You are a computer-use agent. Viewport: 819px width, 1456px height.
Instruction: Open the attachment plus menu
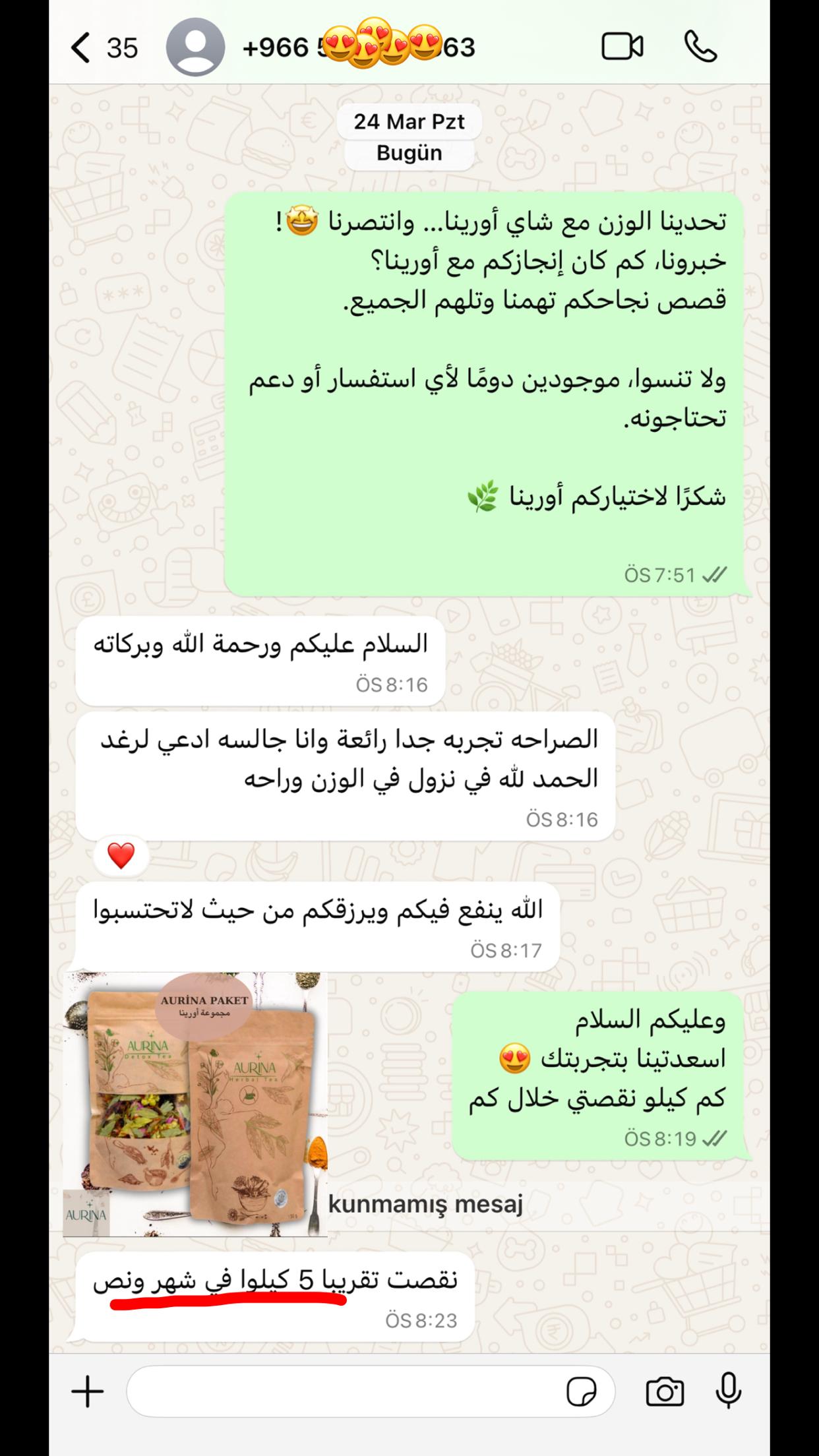click(x=88, y=1391)
